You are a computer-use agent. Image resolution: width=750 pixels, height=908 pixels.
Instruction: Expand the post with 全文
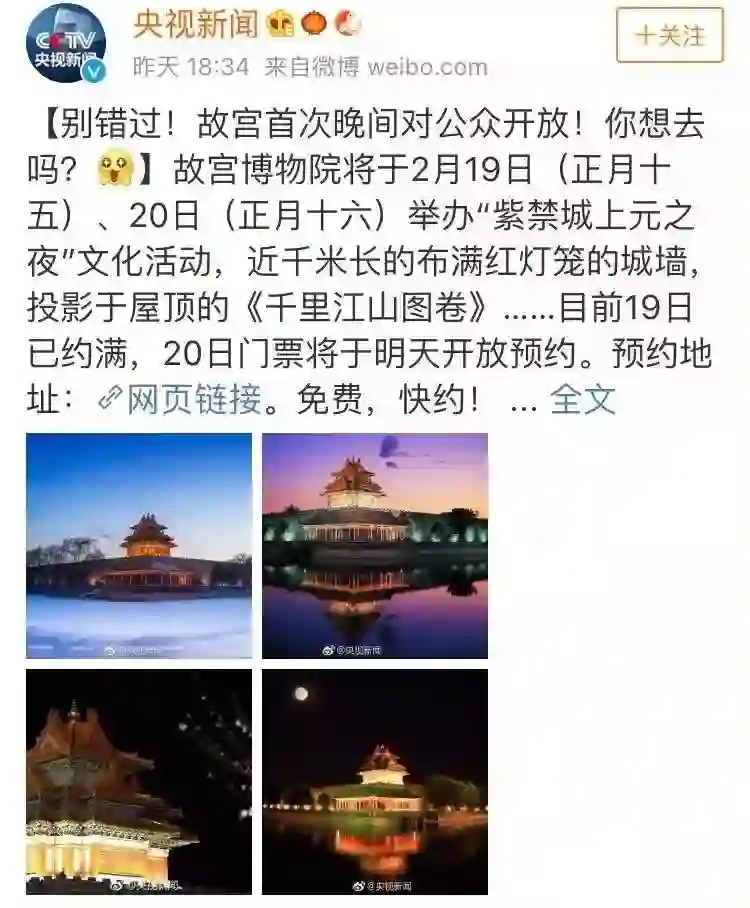pos(582,400)
